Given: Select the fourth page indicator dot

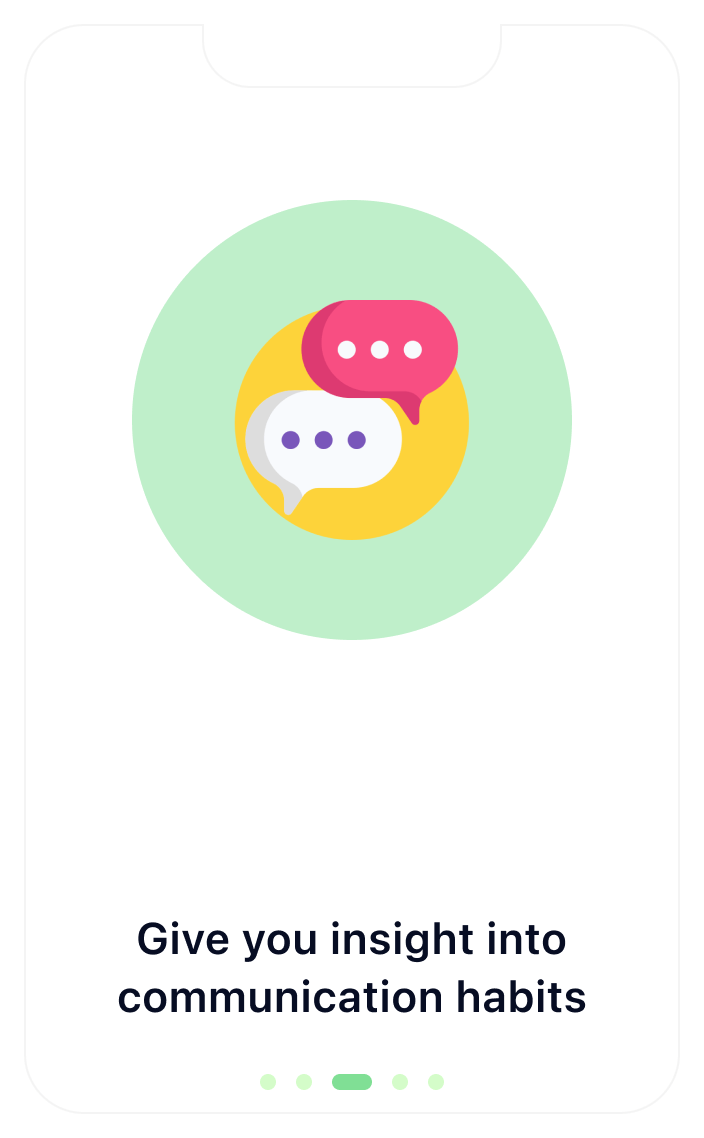Looking at the screenshot, I should click(400, 1082).
